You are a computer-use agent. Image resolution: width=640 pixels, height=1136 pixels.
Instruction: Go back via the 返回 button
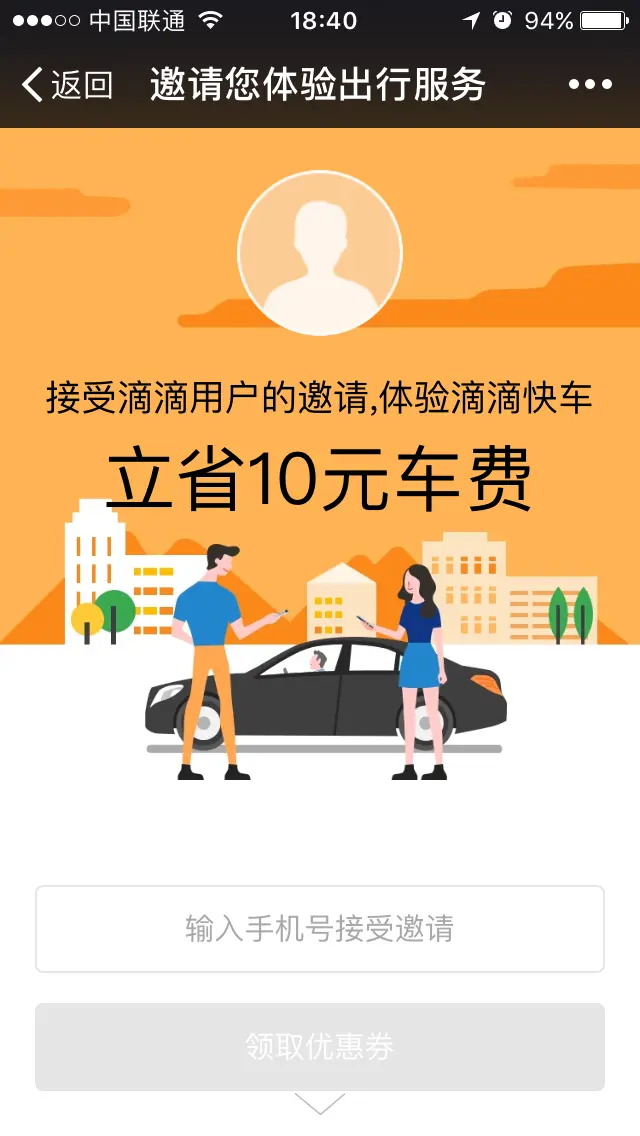pyautogui.click(x=66, y=85)
